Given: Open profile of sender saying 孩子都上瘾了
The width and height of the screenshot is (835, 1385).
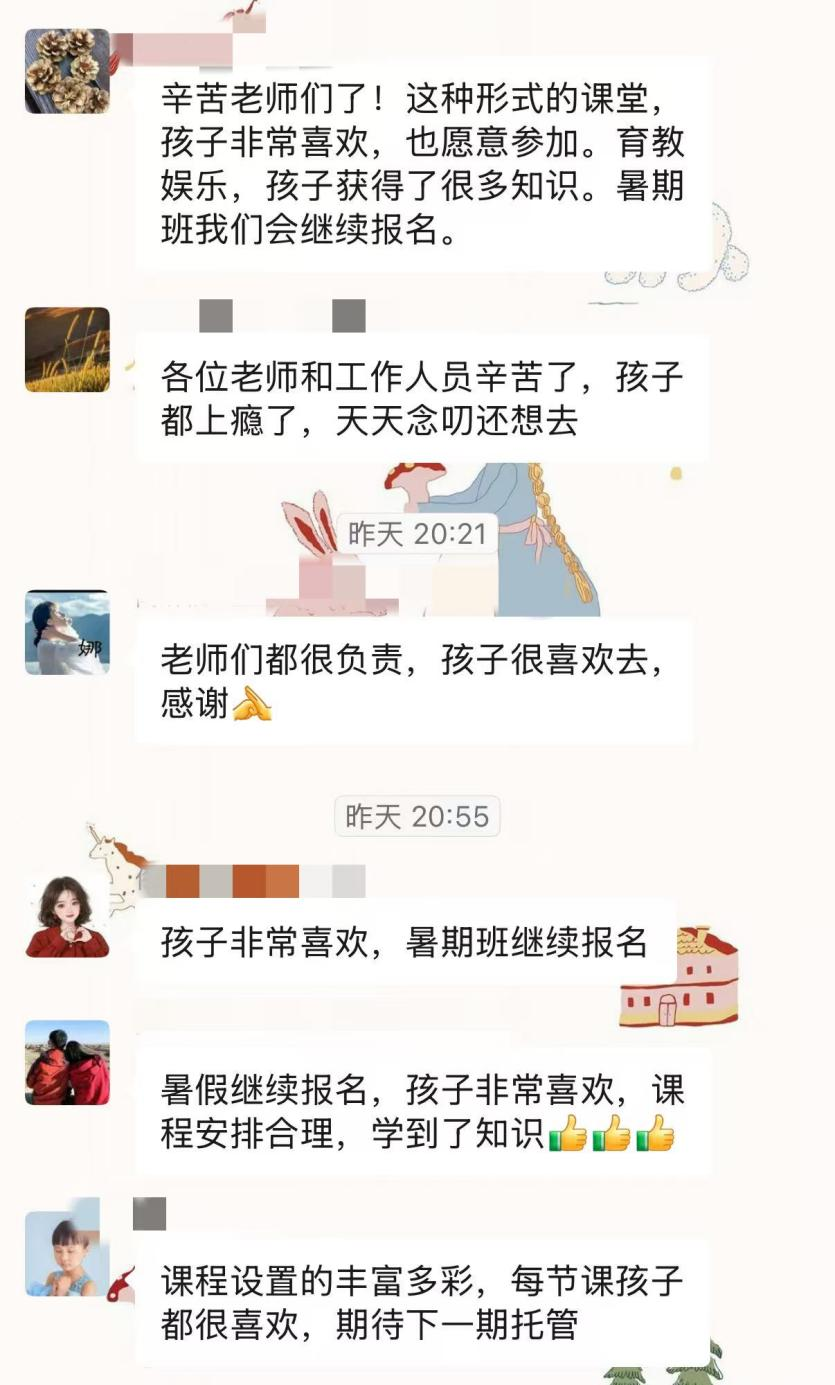Looking at the screenshot, I should (x=67, y=349).
